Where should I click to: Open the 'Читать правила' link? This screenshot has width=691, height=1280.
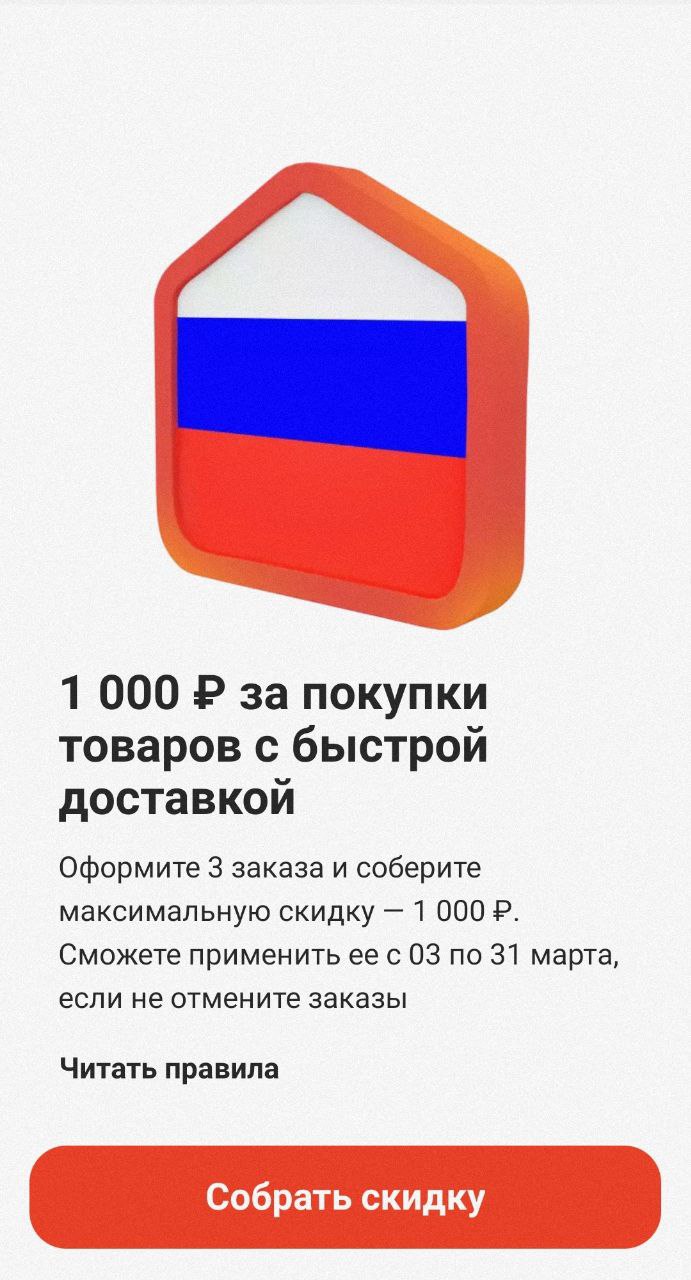169,1068
